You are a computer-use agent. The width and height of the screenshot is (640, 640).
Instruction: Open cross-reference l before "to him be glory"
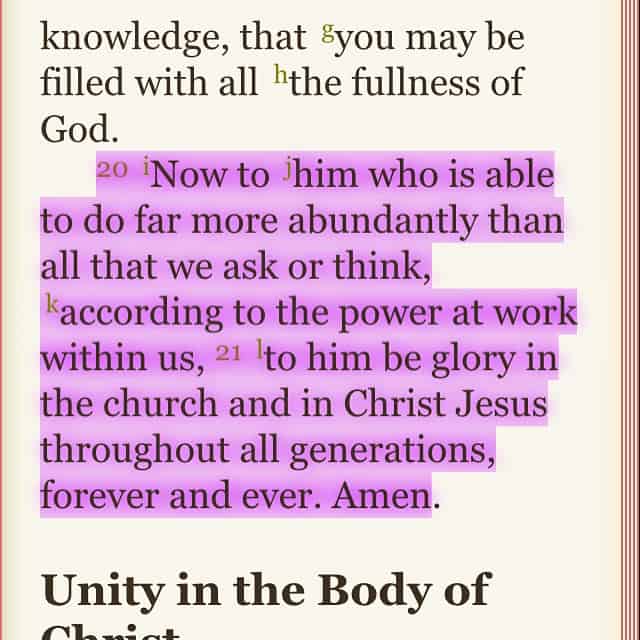(x=260, y=350)
